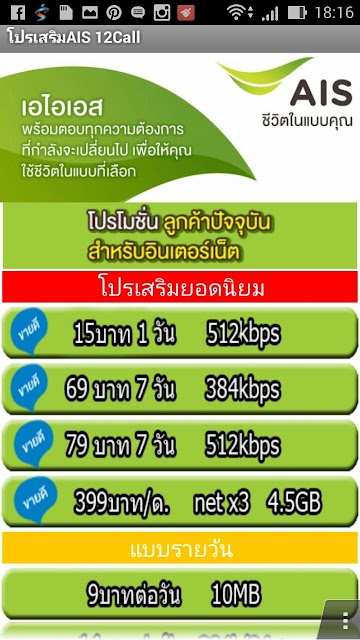The image size is (360, 640).
Task: Open the 79 baht 7 day 512kbps package
Action: pos(180,445)
